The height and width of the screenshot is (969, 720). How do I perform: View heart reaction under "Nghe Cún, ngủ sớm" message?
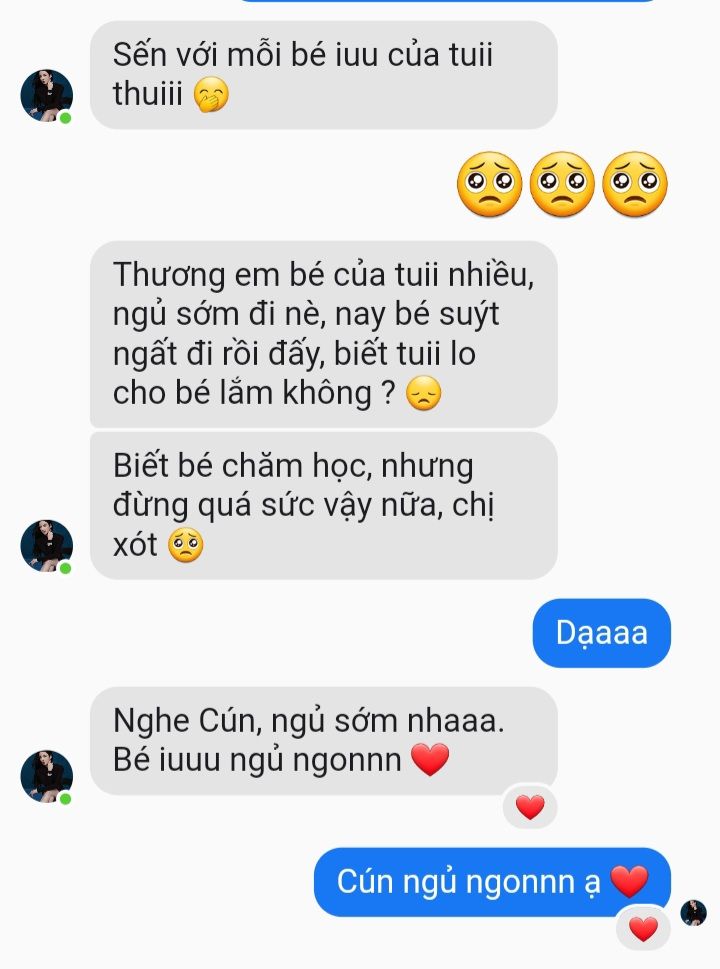(529, 806)
